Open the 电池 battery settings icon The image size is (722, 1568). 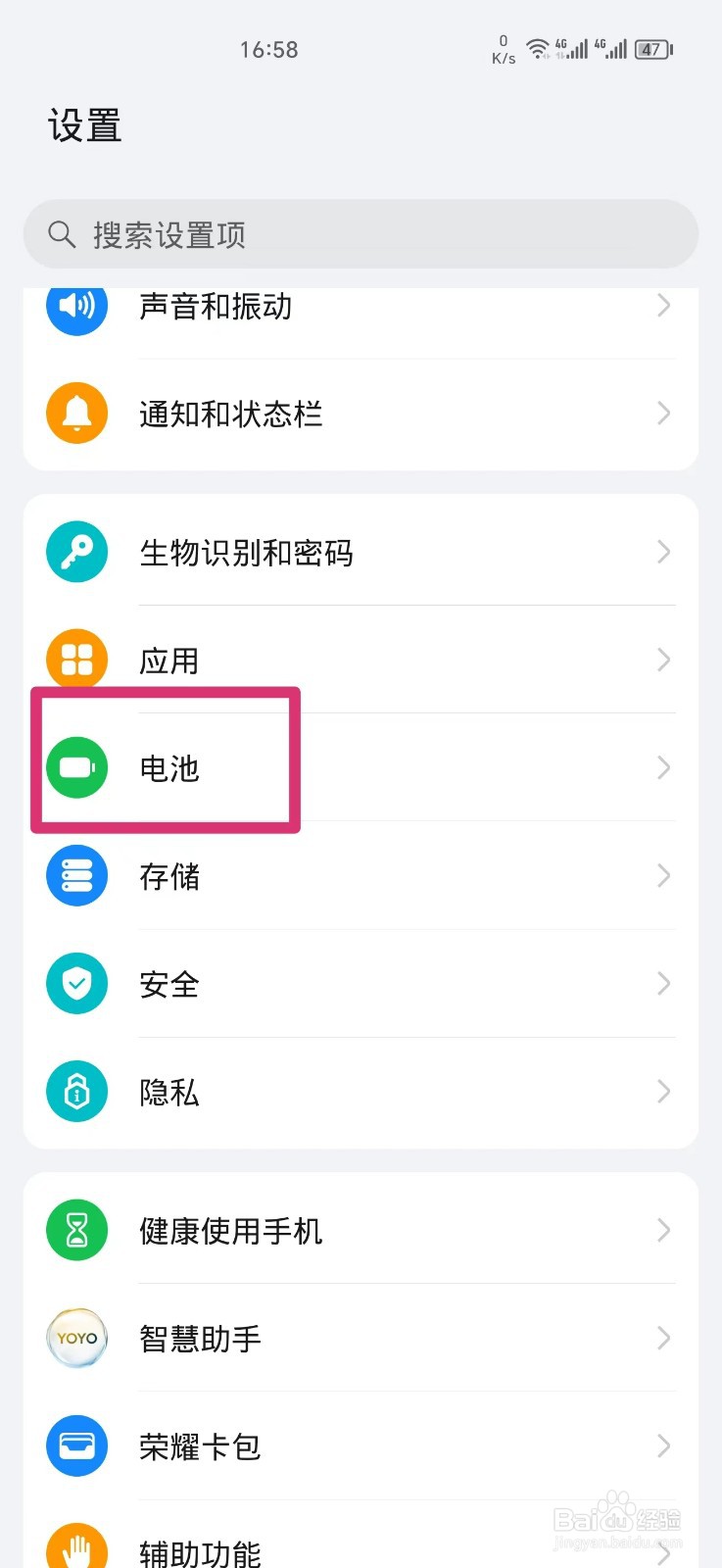(x=76, y=768)
